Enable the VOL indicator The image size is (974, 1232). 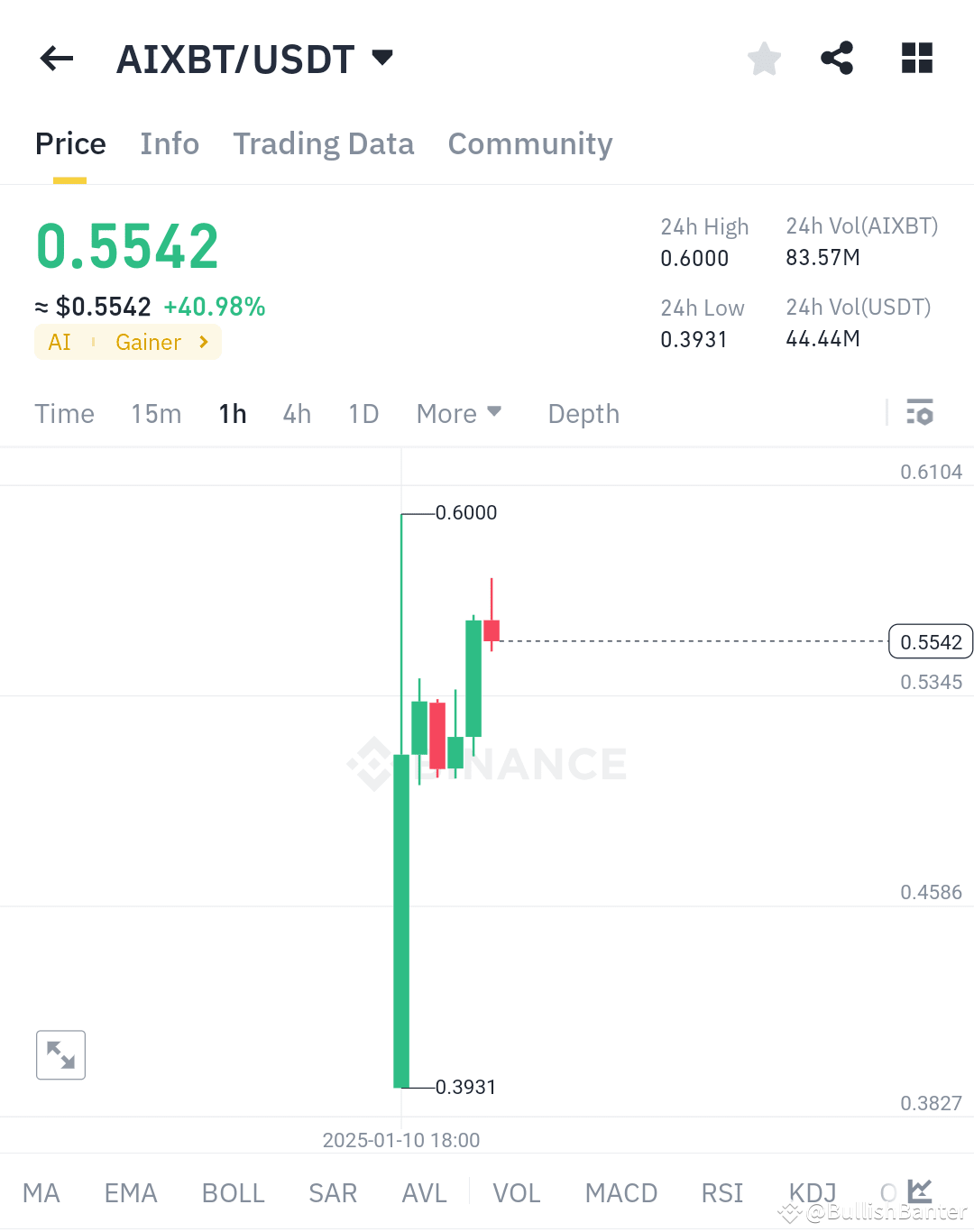[516, 1192]
